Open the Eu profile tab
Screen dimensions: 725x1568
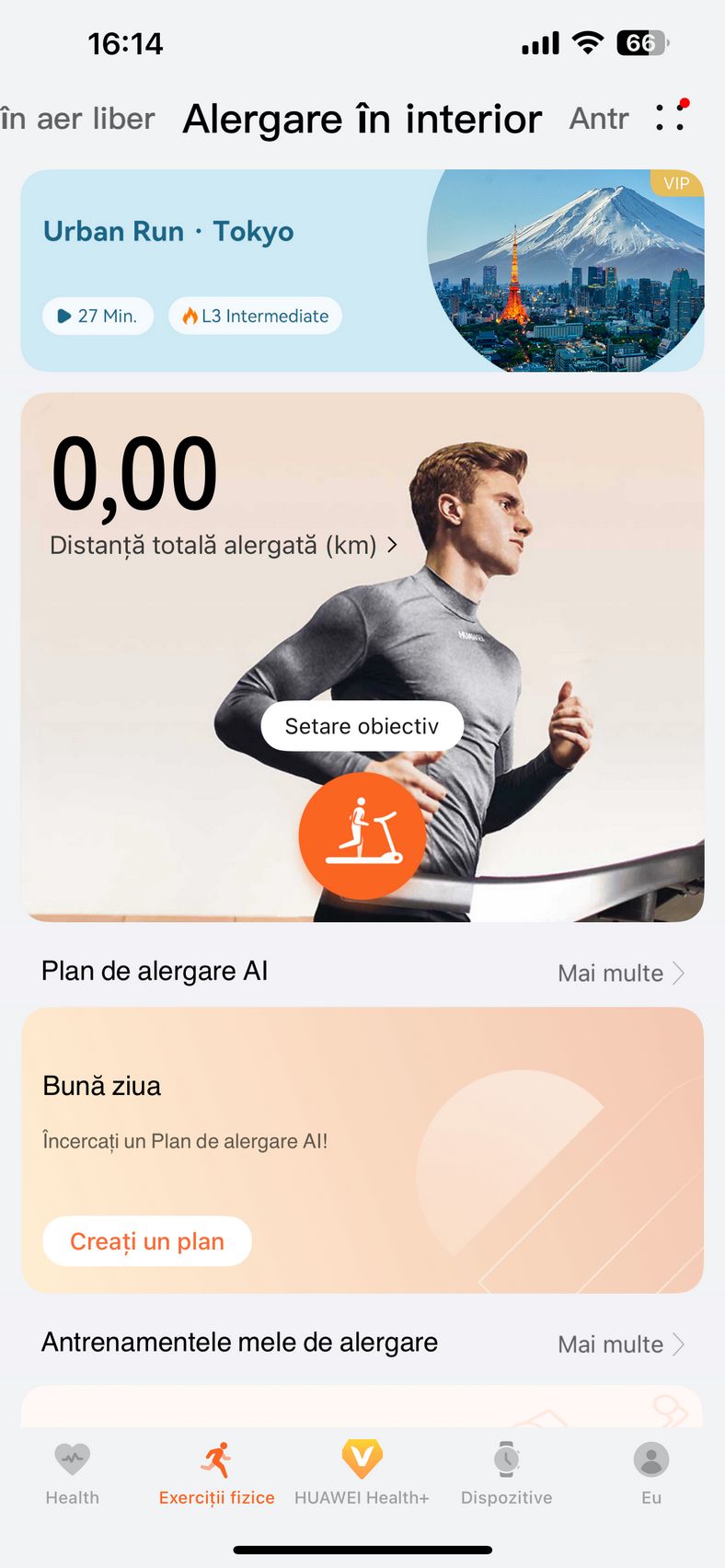click(651, 1474)
